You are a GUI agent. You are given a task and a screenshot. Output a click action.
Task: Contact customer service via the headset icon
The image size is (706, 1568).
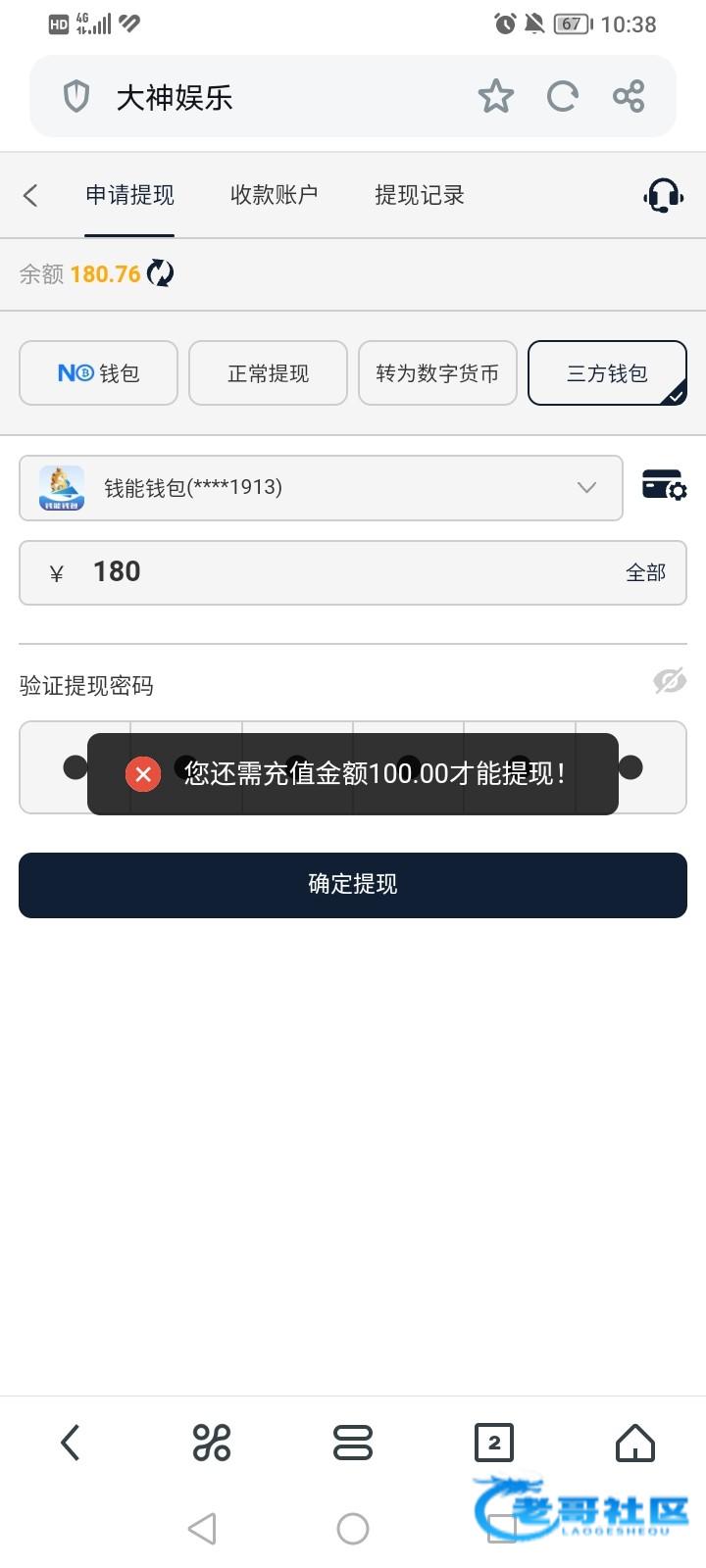click(663, 195)
